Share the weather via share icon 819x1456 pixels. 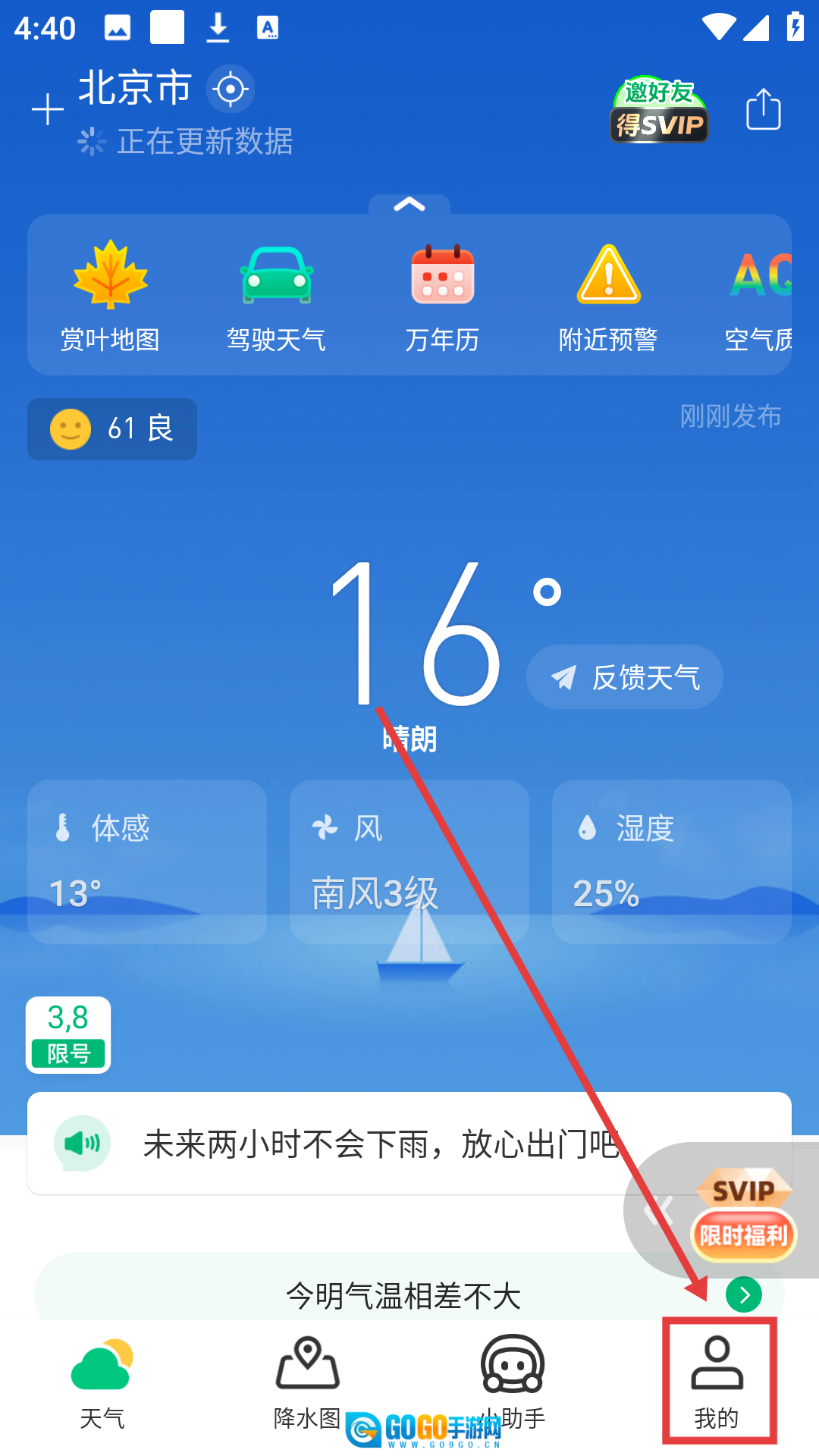(763, 110)
